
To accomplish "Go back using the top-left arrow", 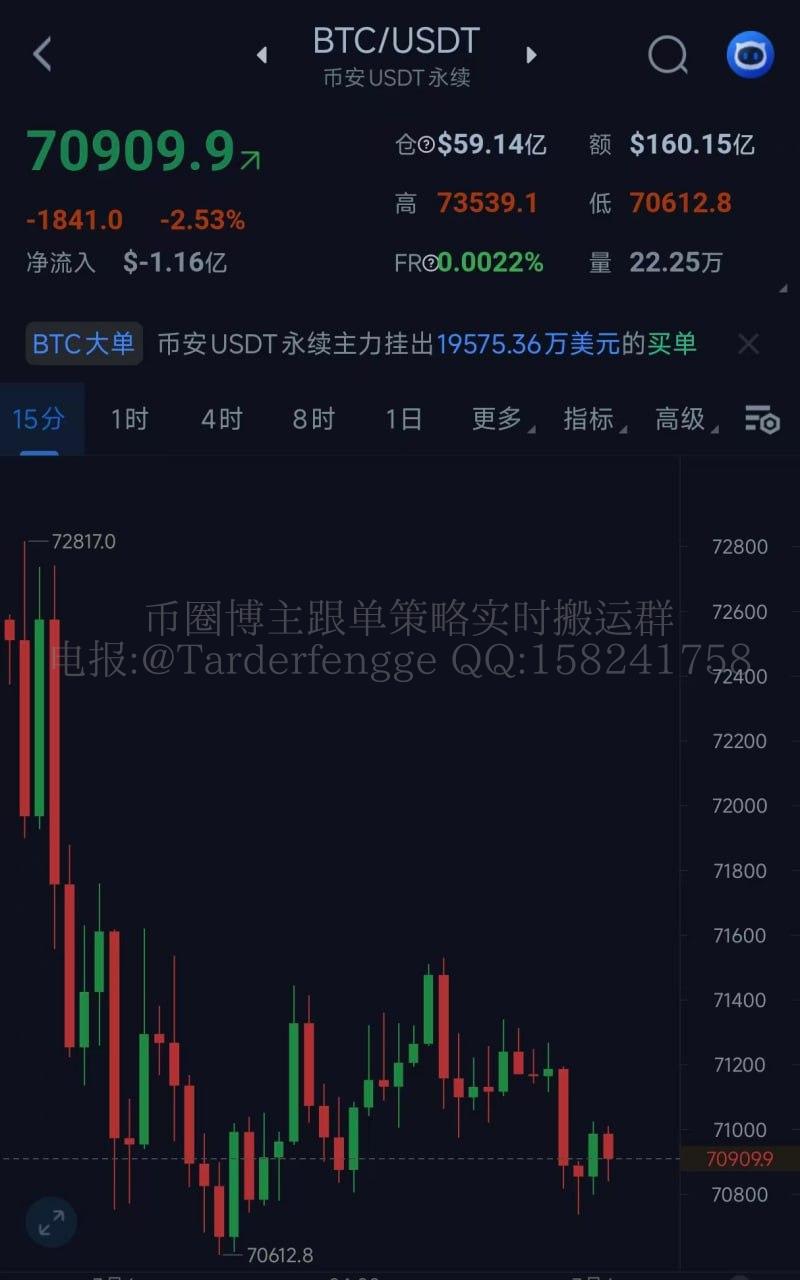I will (42, 54).
